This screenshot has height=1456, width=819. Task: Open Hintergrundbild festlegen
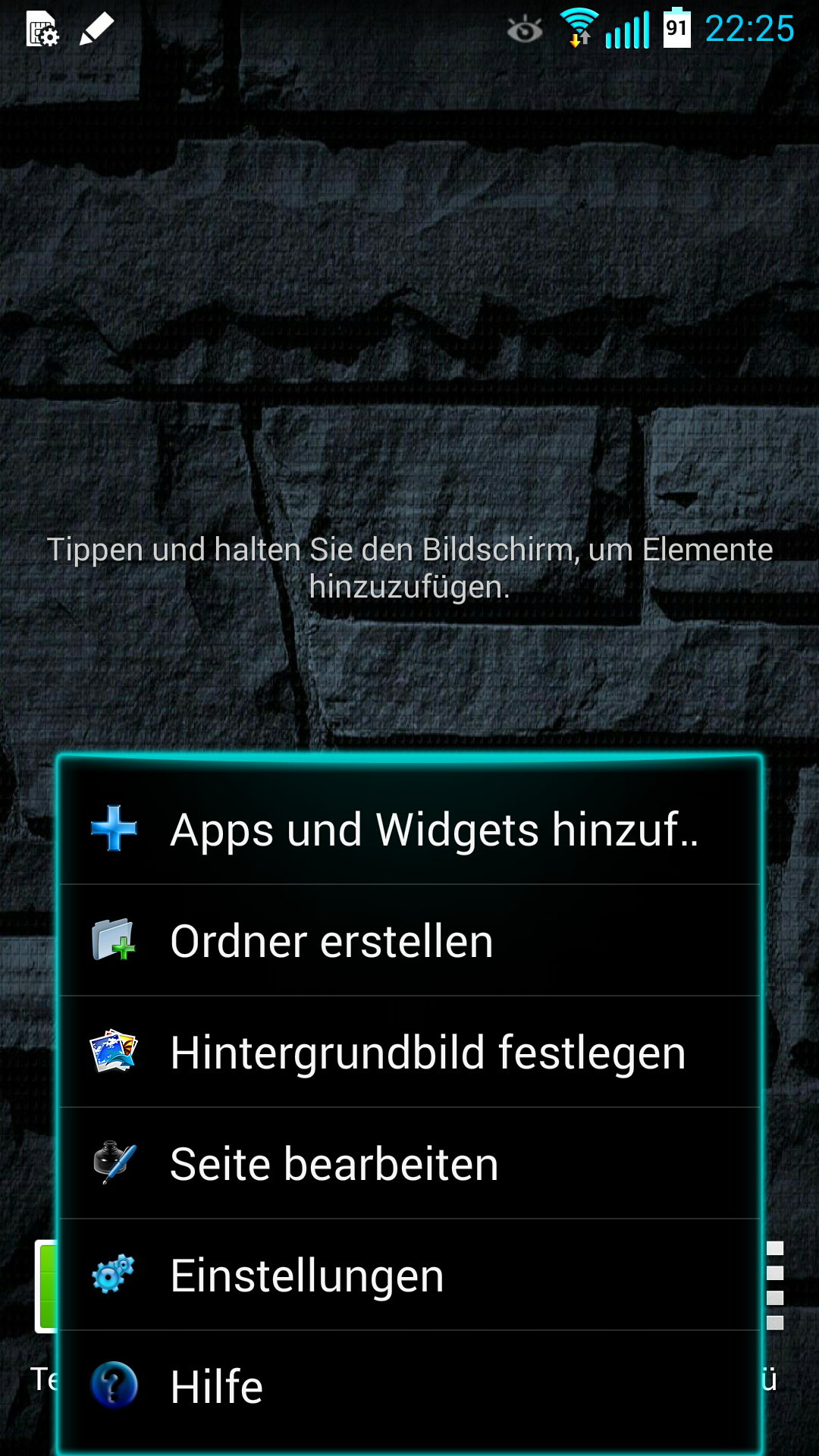[409, 1052]
